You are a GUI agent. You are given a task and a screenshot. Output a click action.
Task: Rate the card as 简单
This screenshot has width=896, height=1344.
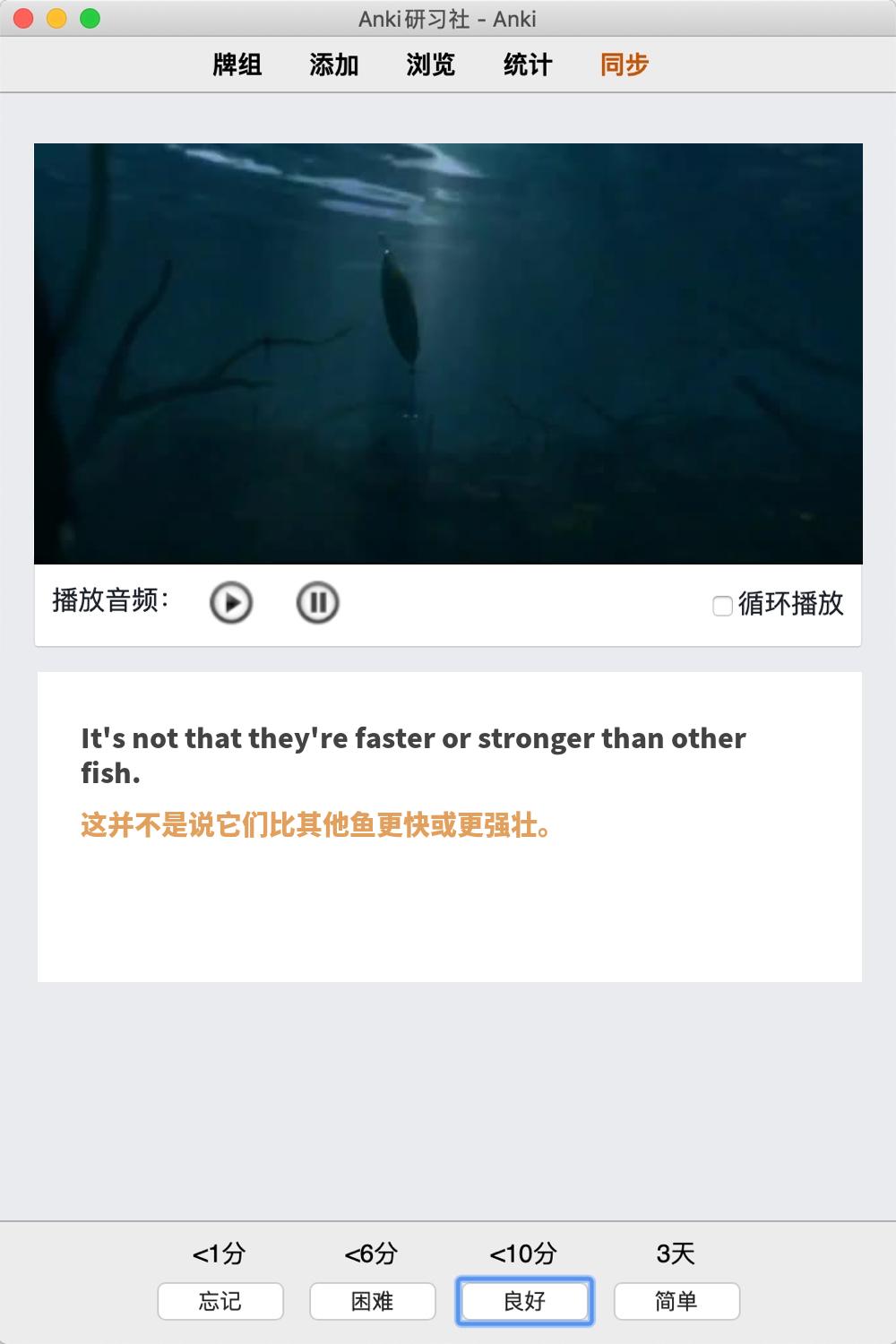coord(676,1301)
